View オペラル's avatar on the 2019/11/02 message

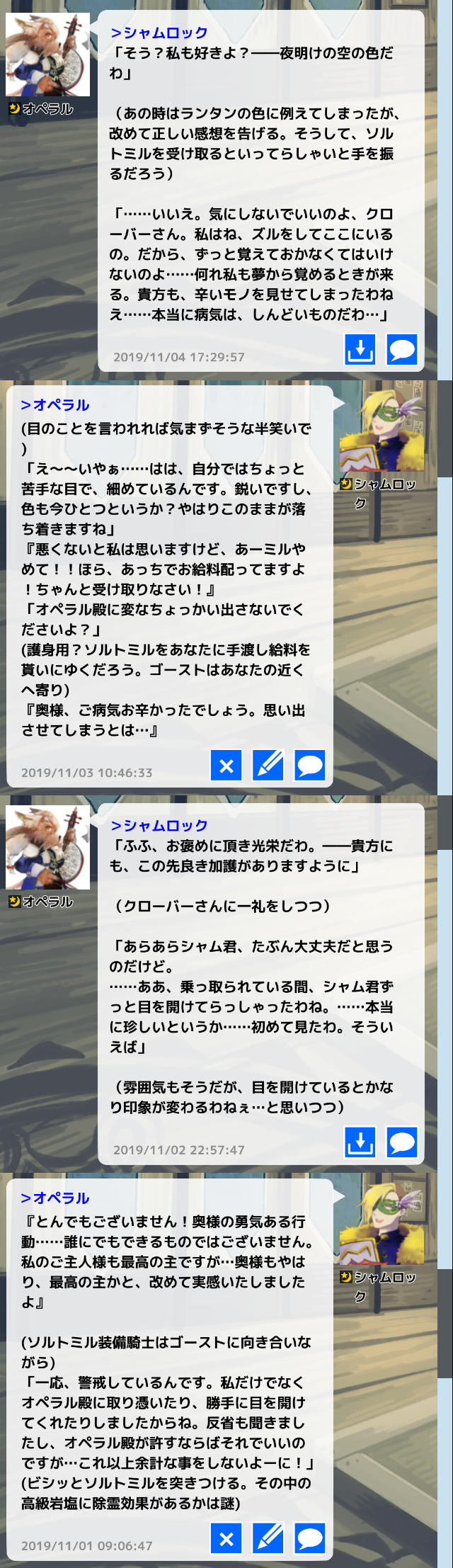tap(47, 847)
